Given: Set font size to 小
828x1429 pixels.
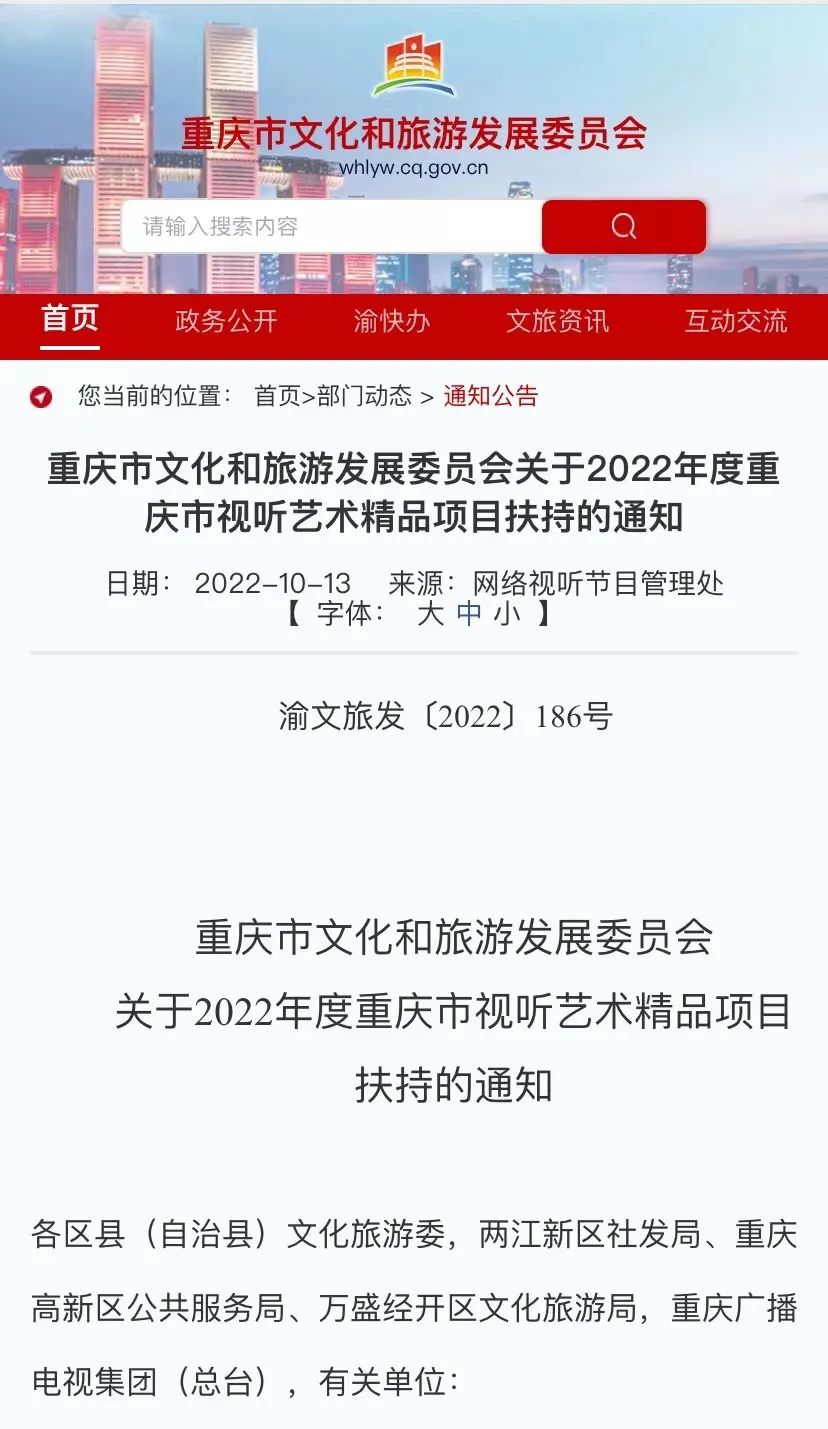Looking at the screenshot, I should point(506,613).
